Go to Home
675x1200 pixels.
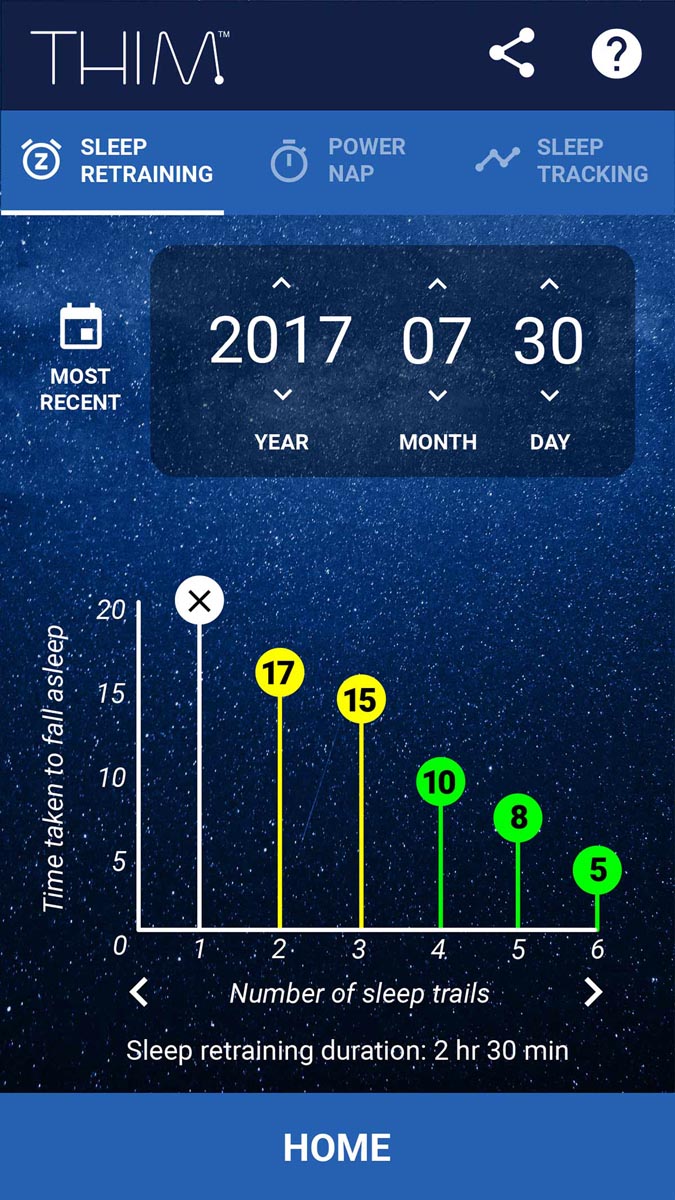(337, 1146)
